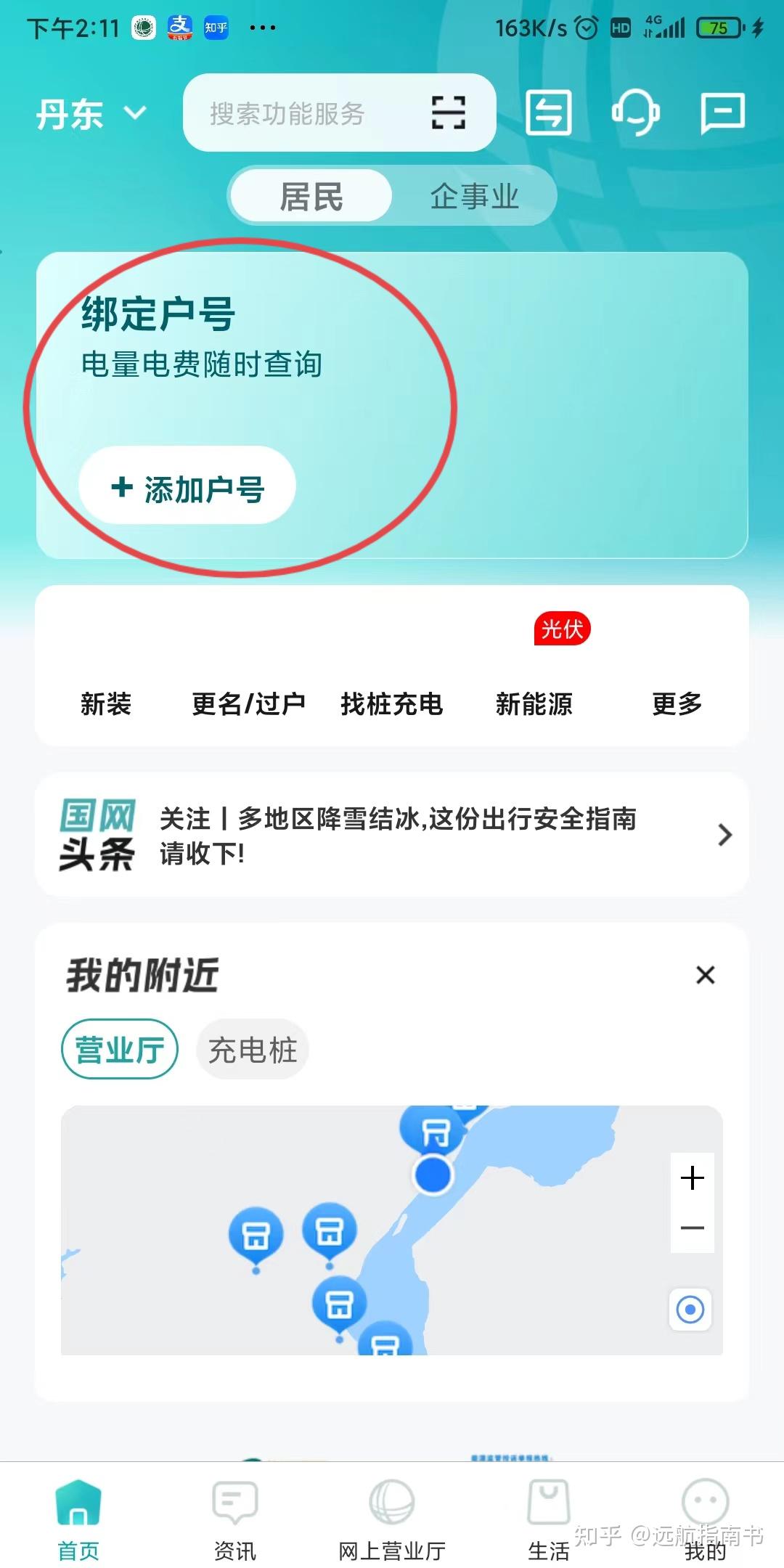This screenshot has width=784, height=1568.
Task: Toggle the 充电桩 filter pill
Action: click(x=252, y=1048)
